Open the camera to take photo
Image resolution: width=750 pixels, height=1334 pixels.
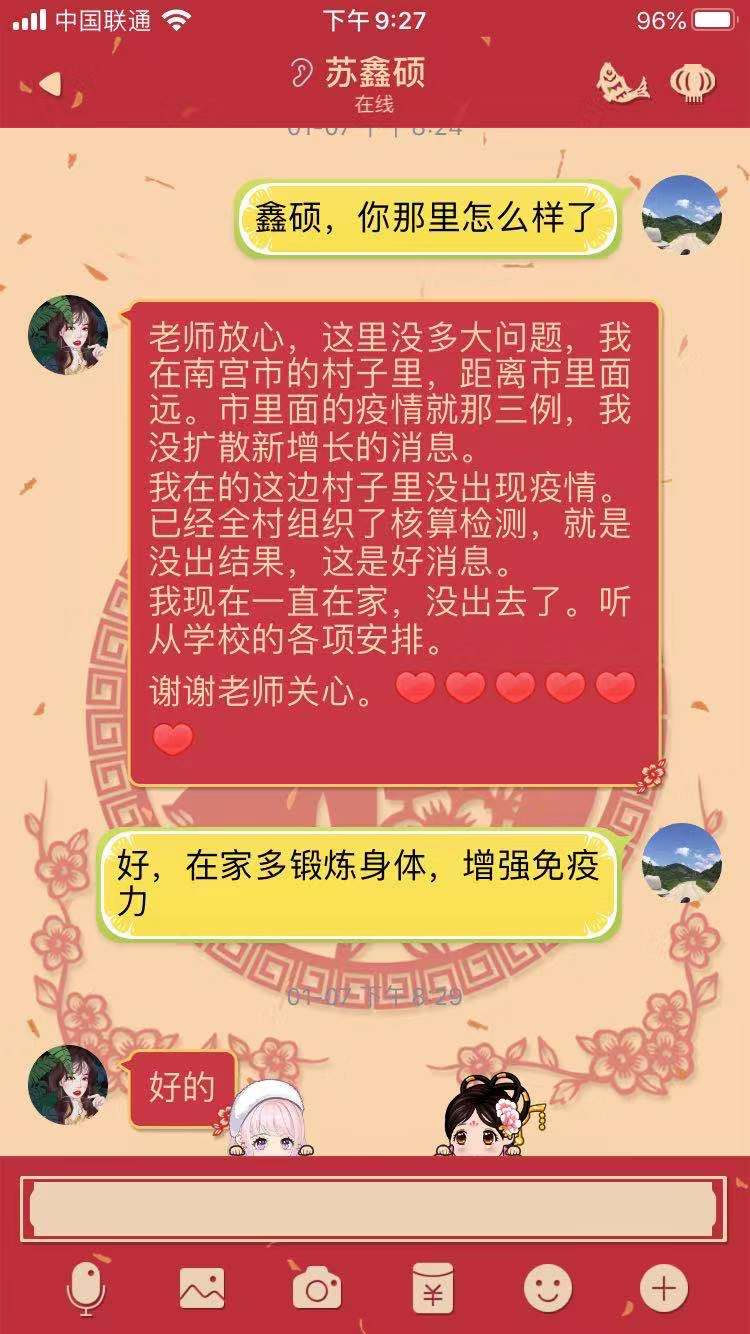point(317,1288)
